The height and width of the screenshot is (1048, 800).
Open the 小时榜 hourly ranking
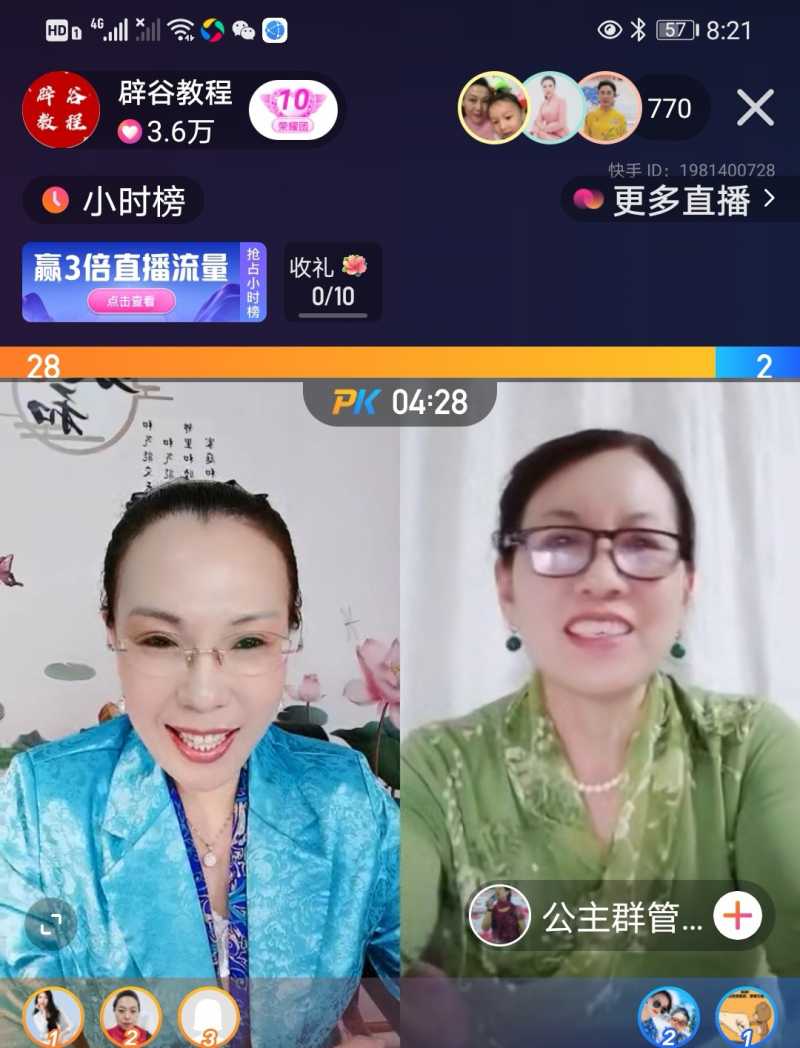click(x=113, y=201)
